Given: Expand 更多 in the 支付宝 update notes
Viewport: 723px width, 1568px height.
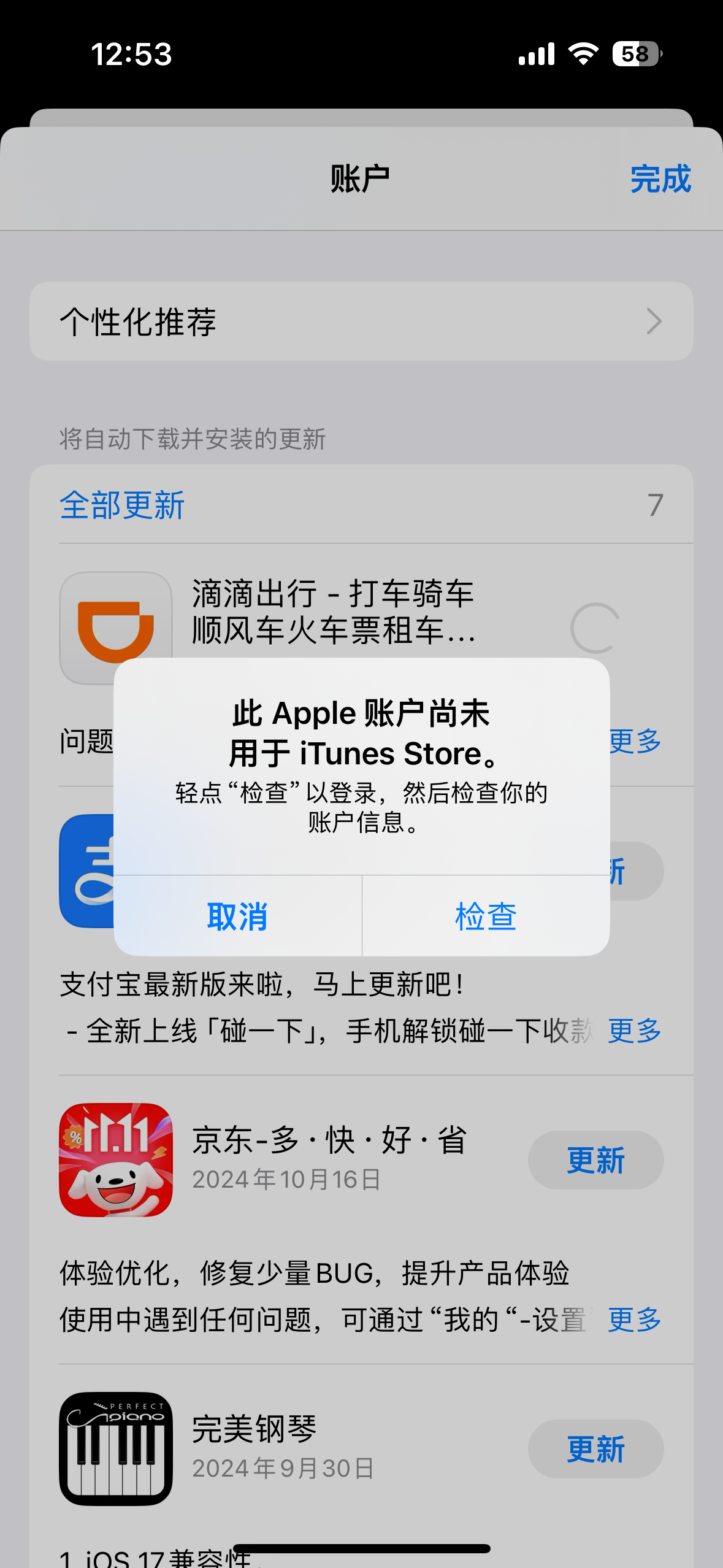Looking at the screenshot, I should tap(634, 1031).
